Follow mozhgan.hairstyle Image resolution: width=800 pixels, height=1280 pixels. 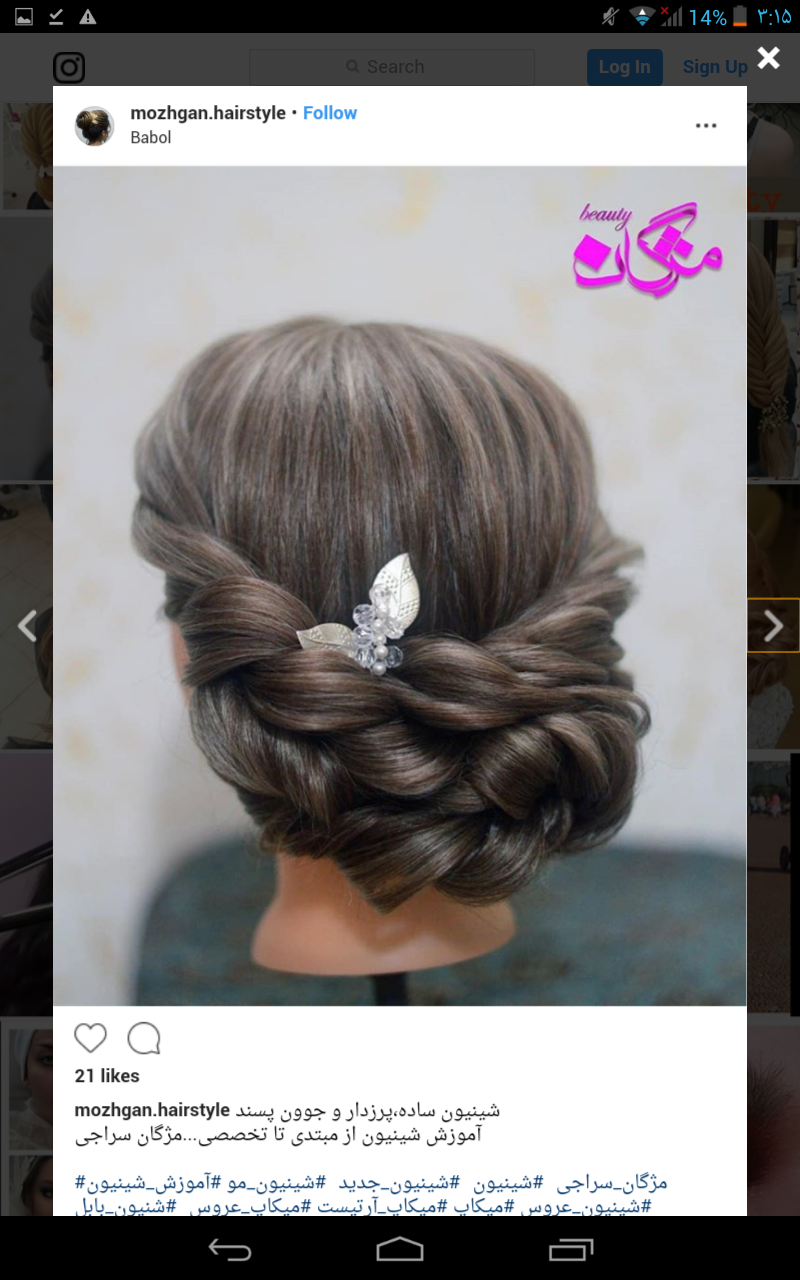point(330,113)
